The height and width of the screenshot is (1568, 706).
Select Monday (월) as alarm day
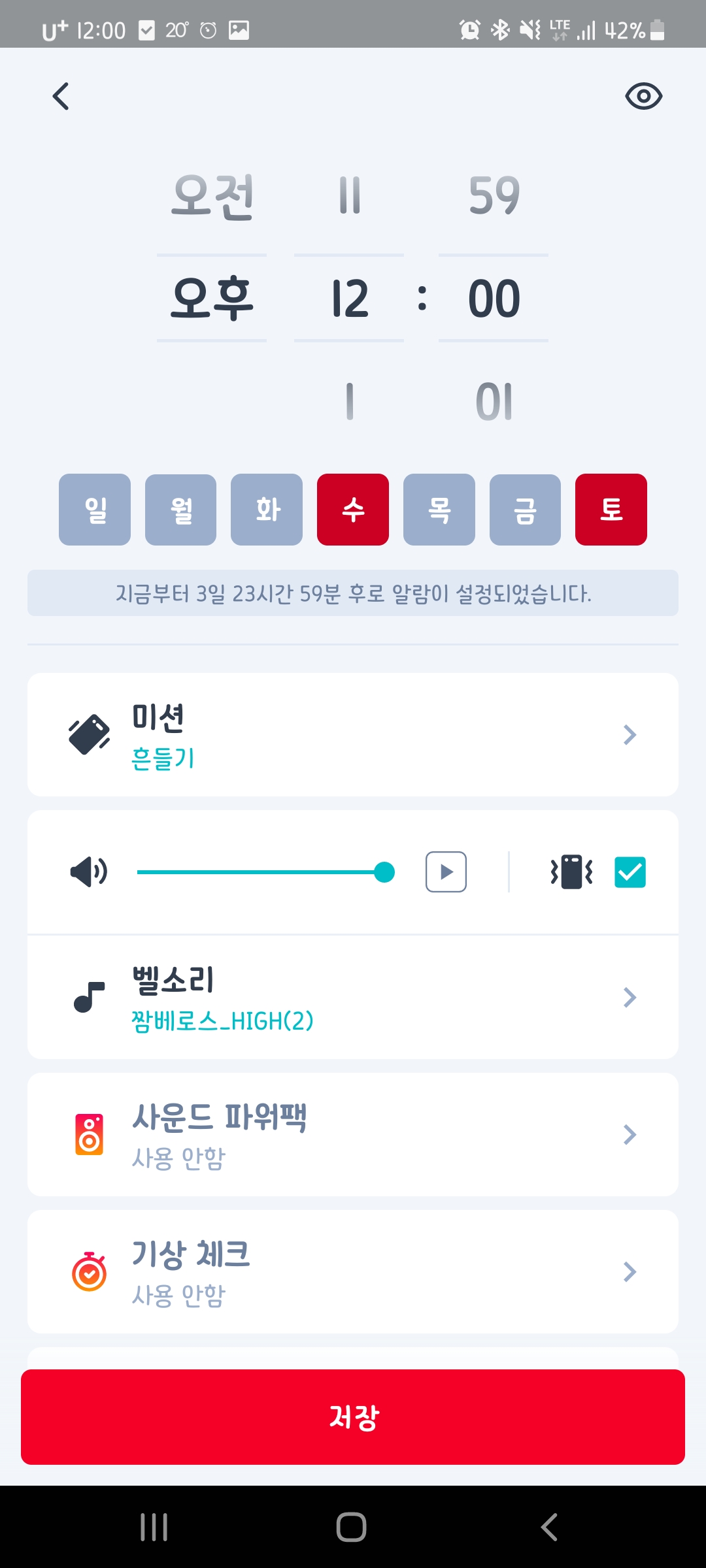(x=180, y=510)
